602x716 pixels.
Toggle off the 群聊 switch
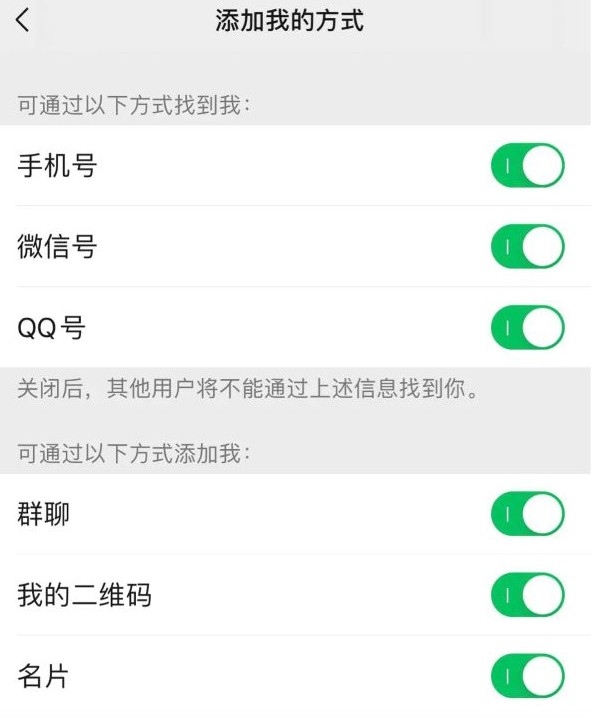[527, 515]
